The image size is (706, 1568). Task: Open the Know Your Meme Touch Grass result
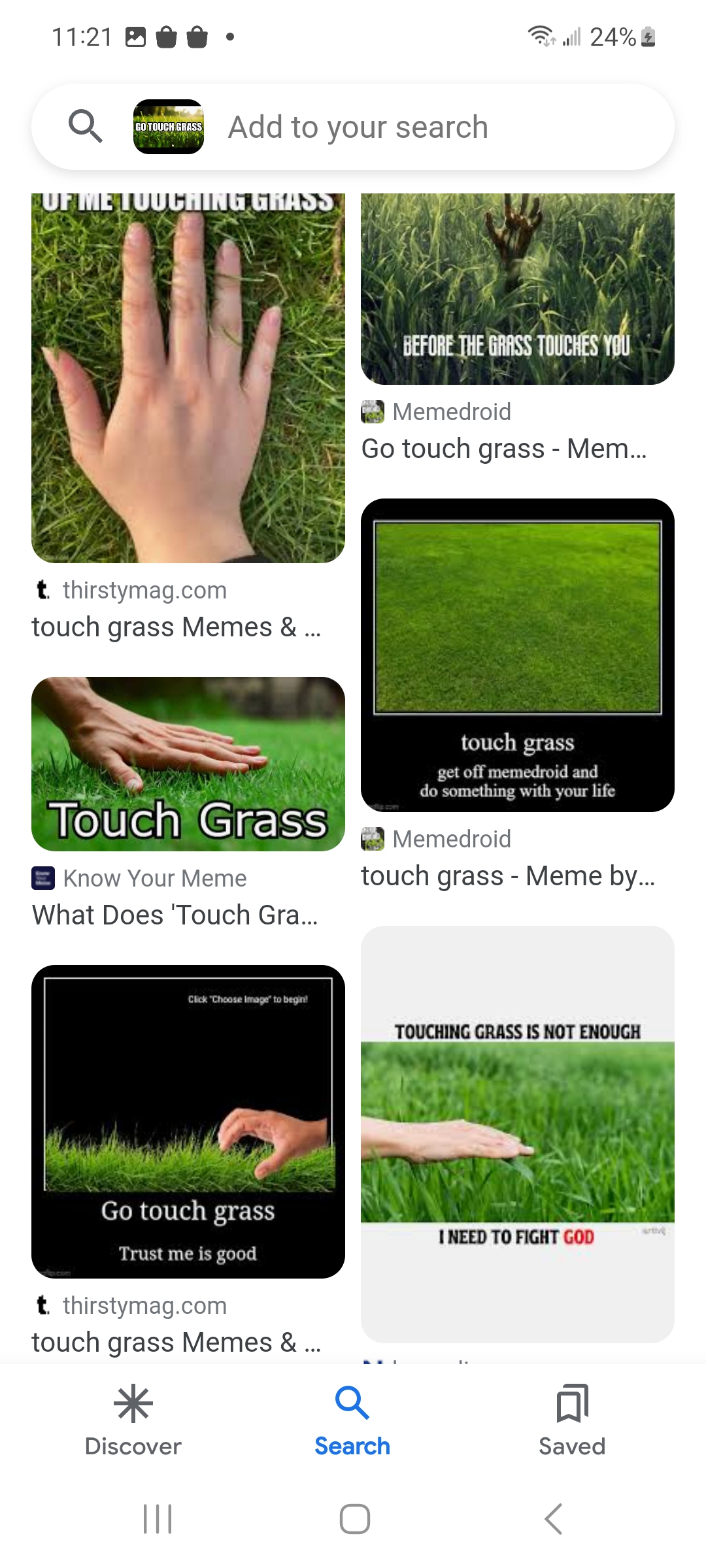188,764
